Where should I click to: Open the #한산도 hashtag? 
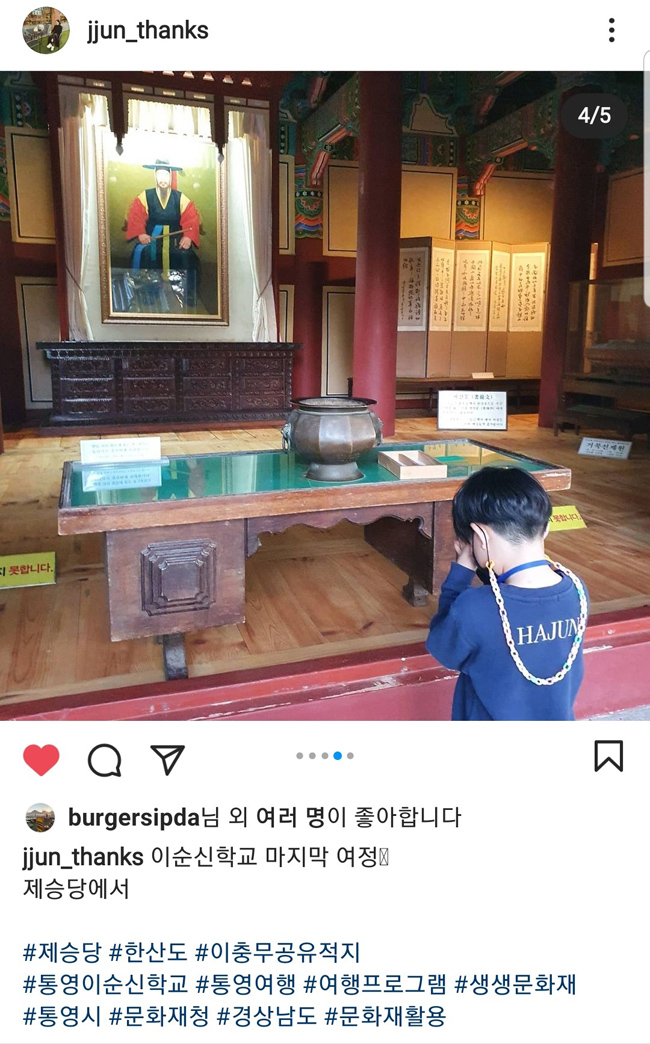[148, 952]
